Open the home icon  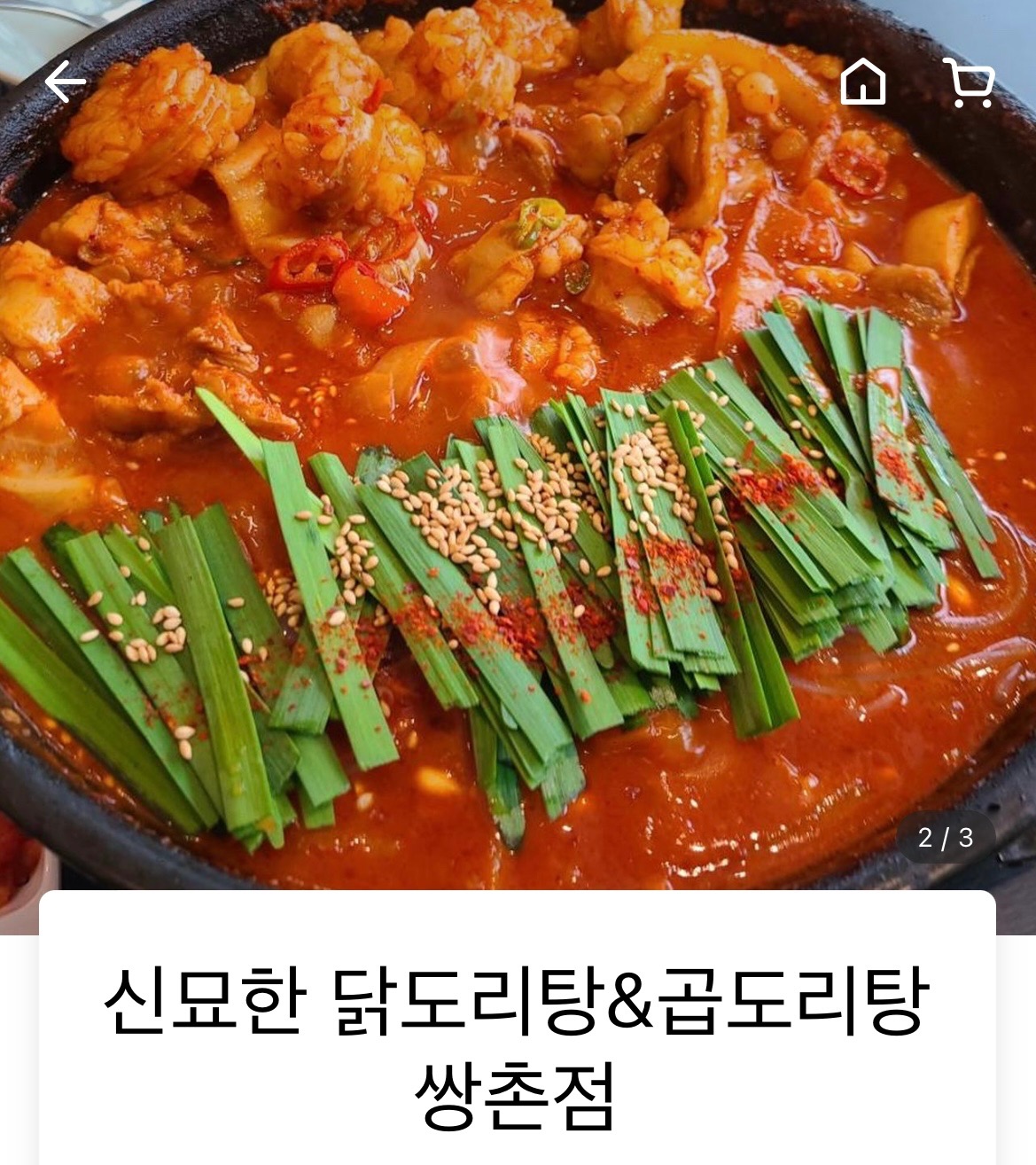pyautogui.click(x=862, y=82)
